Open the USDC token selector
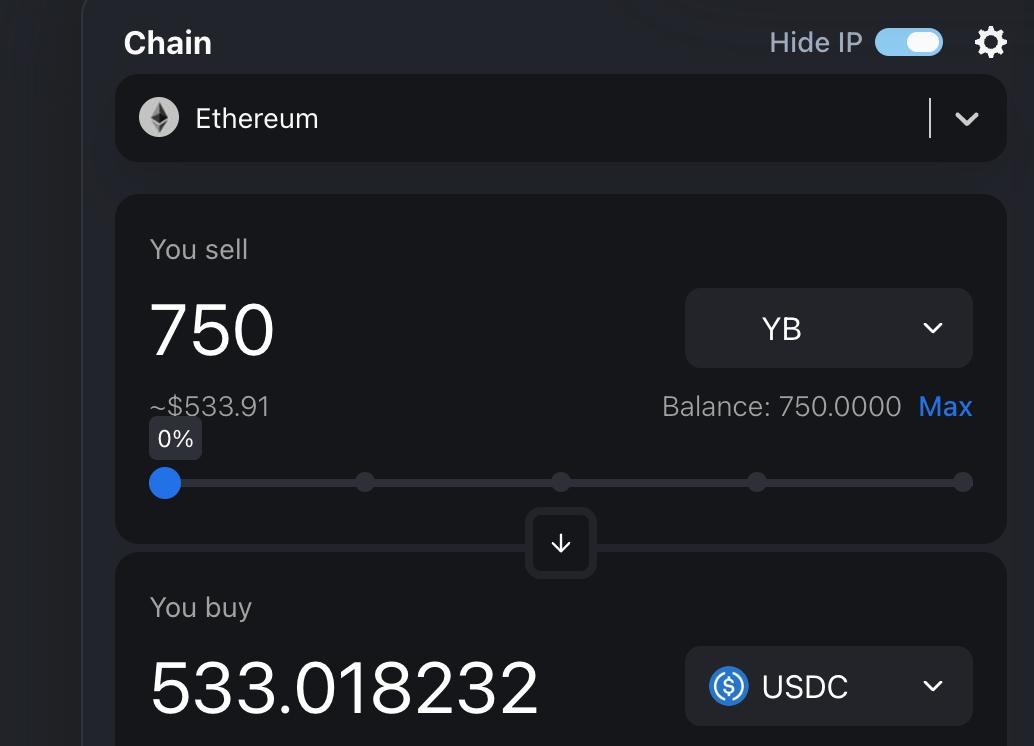This screenshot has width=1034, height=746. point(828,686)
